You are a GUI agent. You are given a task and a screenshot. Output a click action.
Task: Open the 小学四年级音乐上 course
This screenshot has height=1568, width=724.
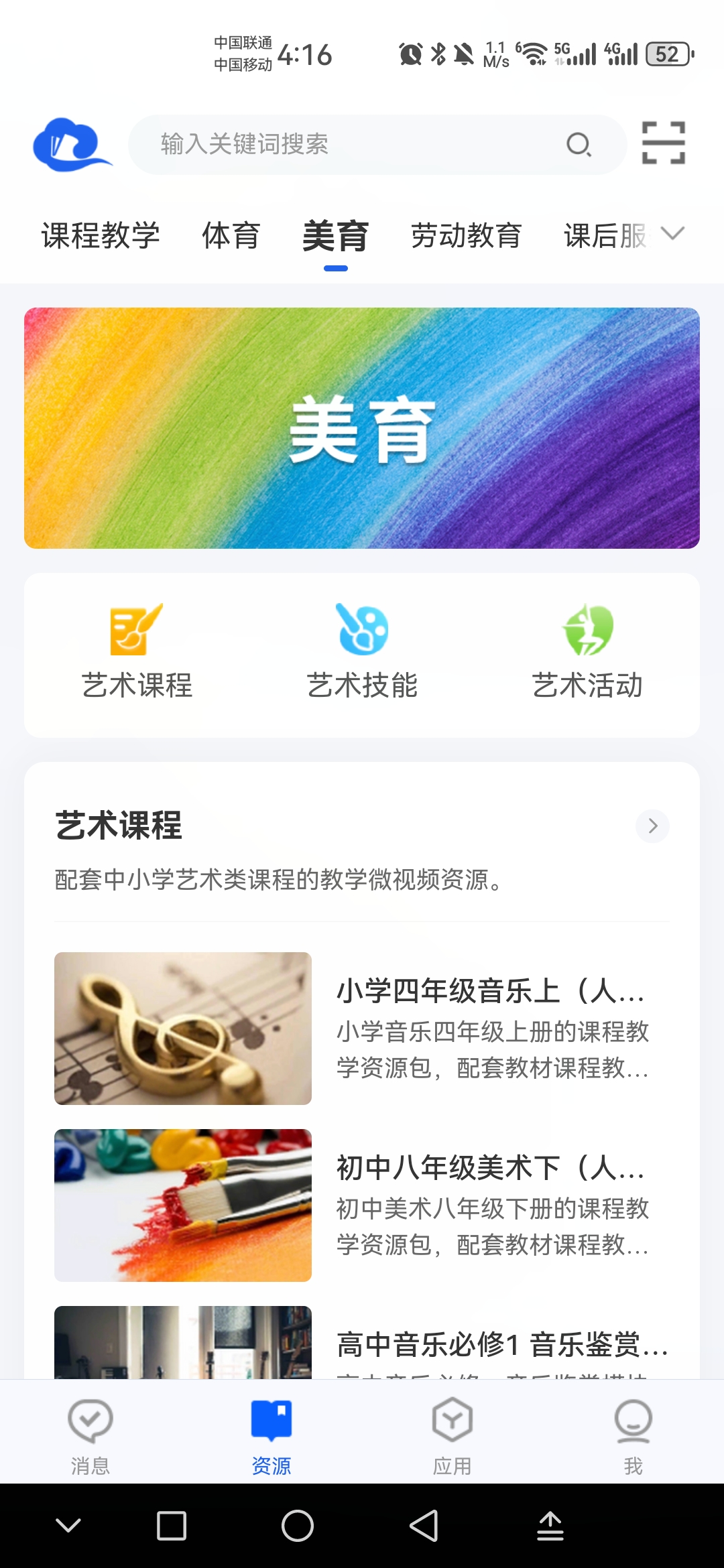(362, 1029)
